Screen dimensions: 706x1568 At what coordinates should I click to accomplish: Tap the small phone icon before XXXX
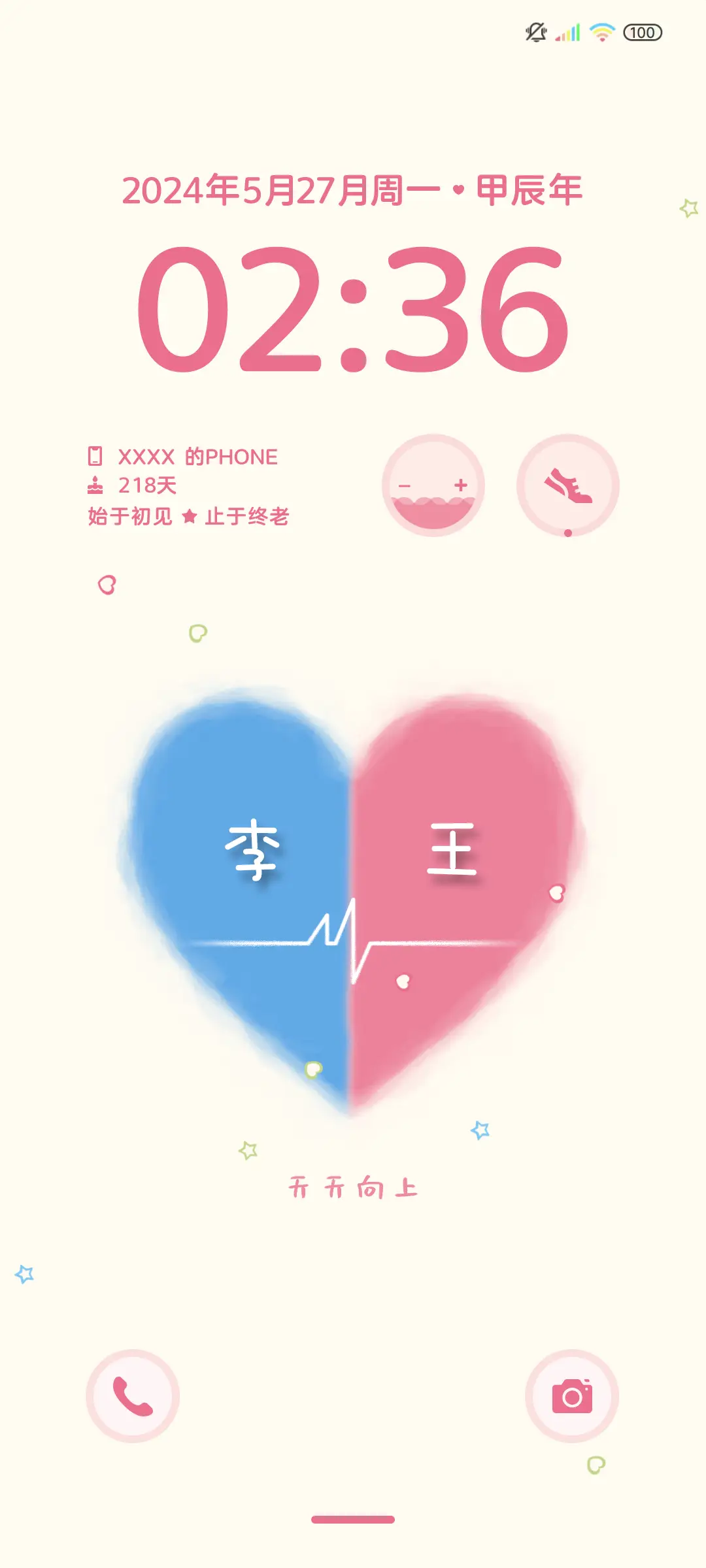coord(95,457)
